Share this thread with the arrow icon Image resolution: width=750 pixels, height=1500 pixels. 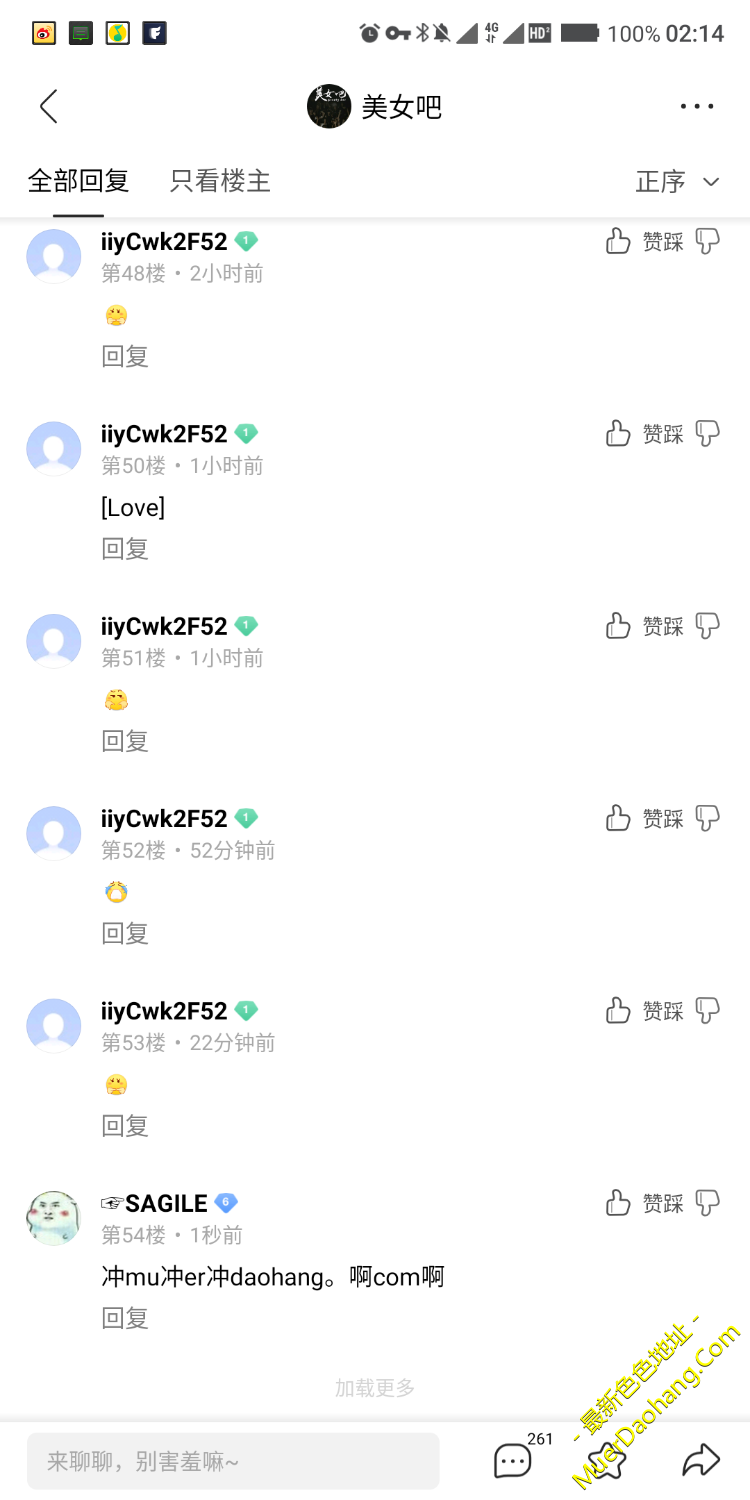pyautogui.click(x=701, y=1461)
